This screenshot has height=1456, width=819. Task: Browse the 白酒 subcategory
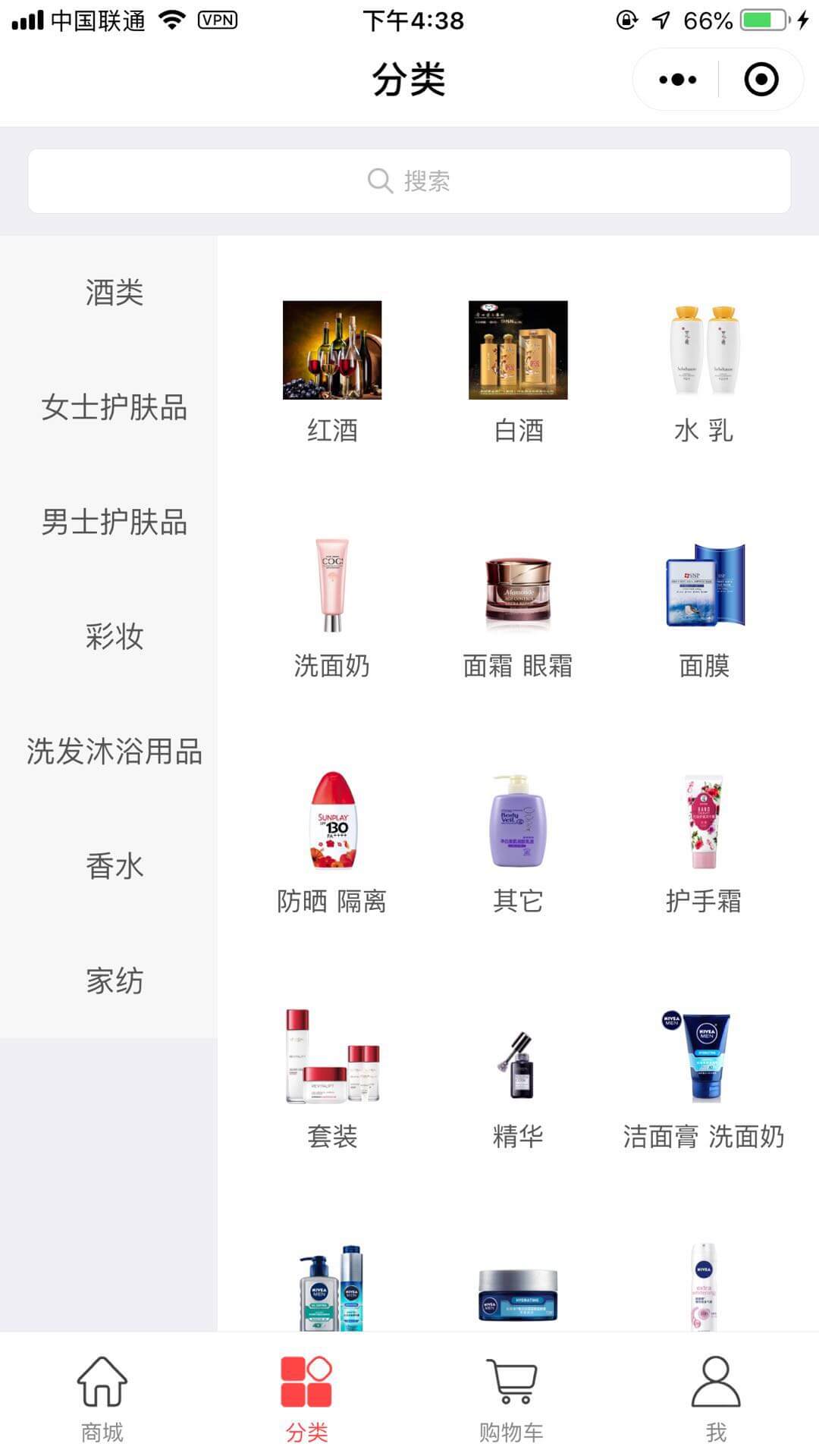518,369
